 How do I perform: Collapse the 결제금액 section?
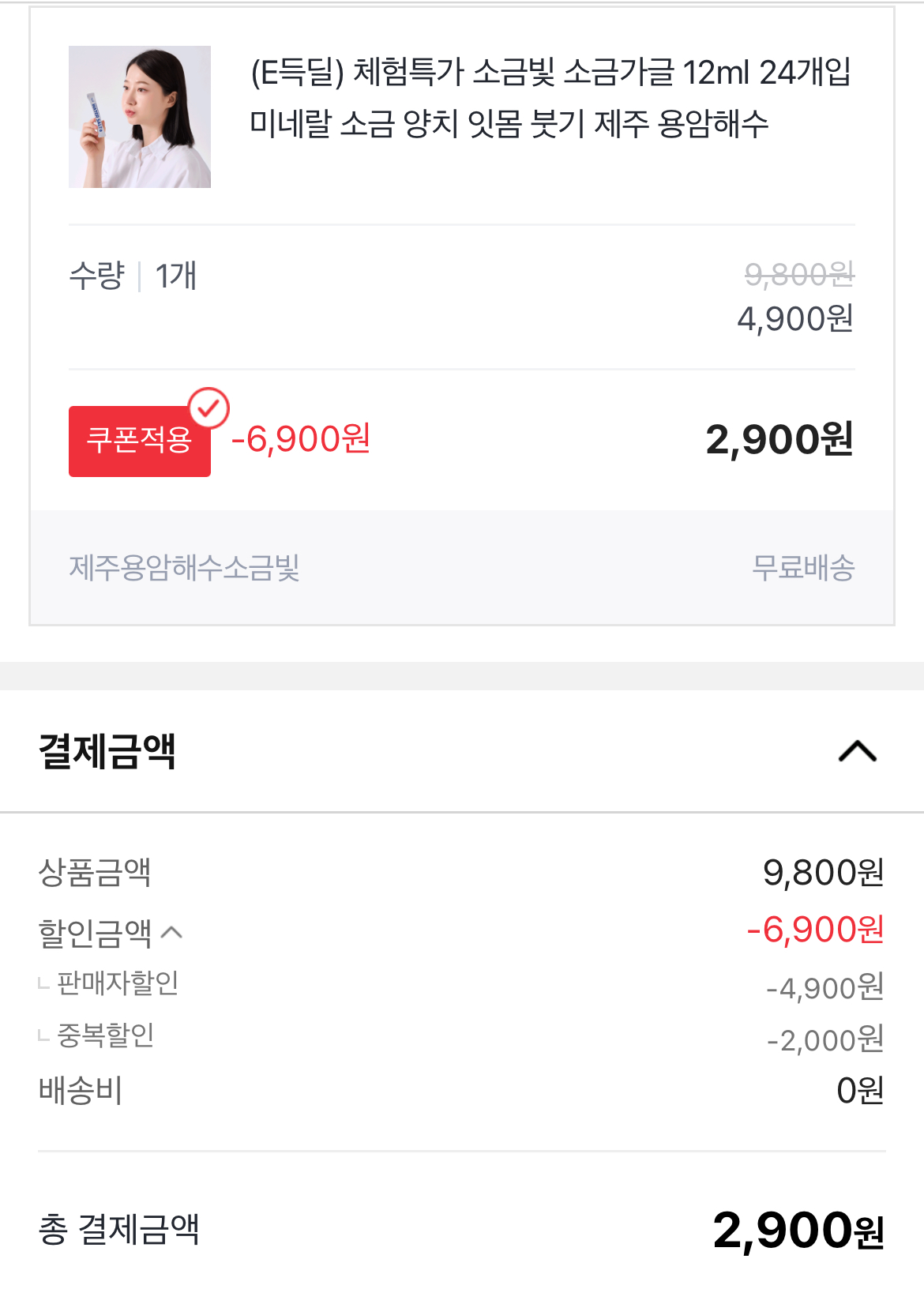(857, 751)
